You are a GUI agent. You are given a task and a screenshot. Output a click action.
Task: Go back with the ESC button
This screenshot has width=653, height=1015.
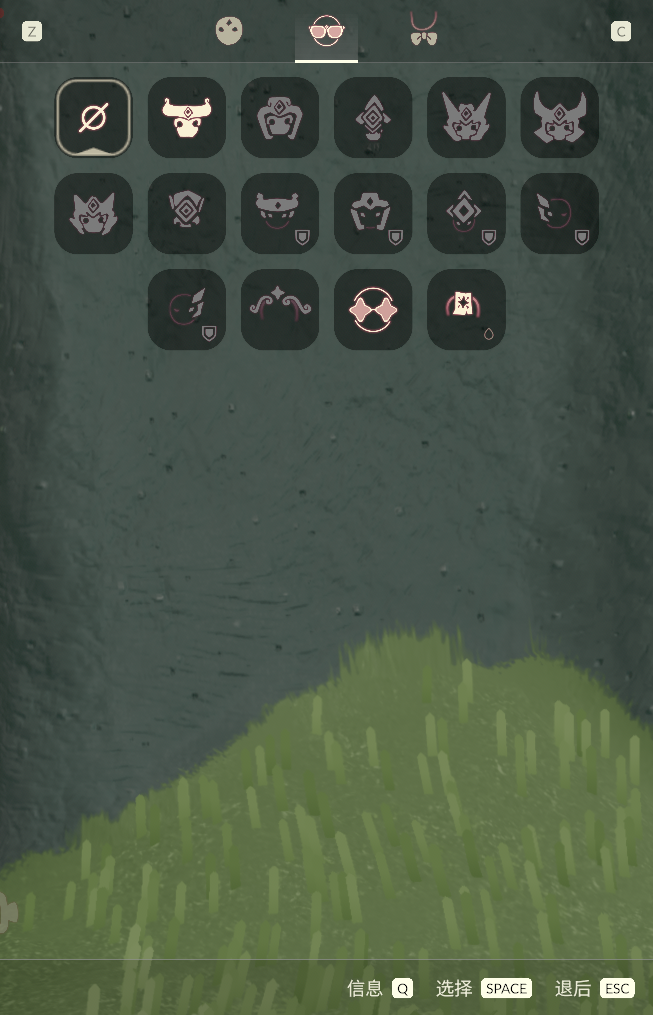(x=617, y=988)
